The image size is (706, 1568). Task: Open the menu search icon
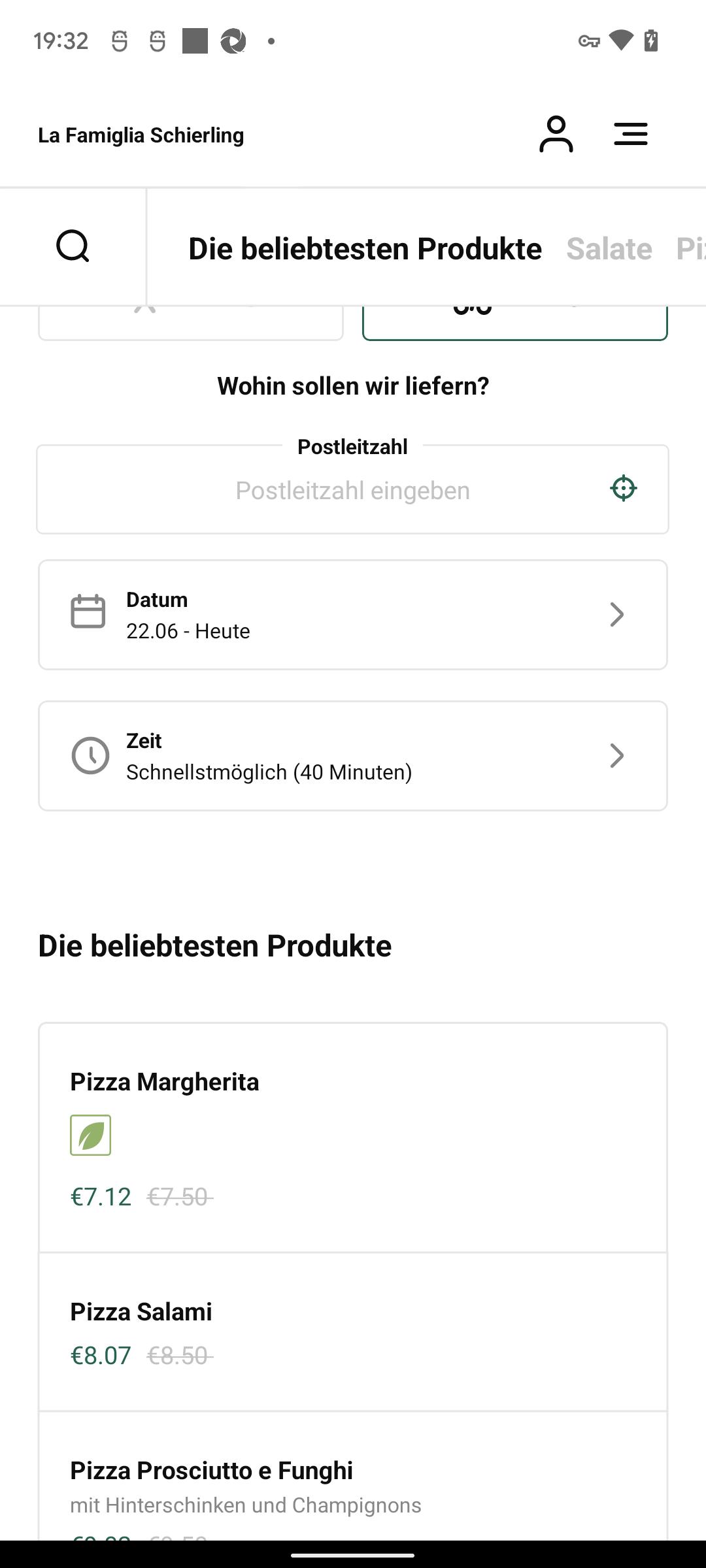tap(73, 246)
